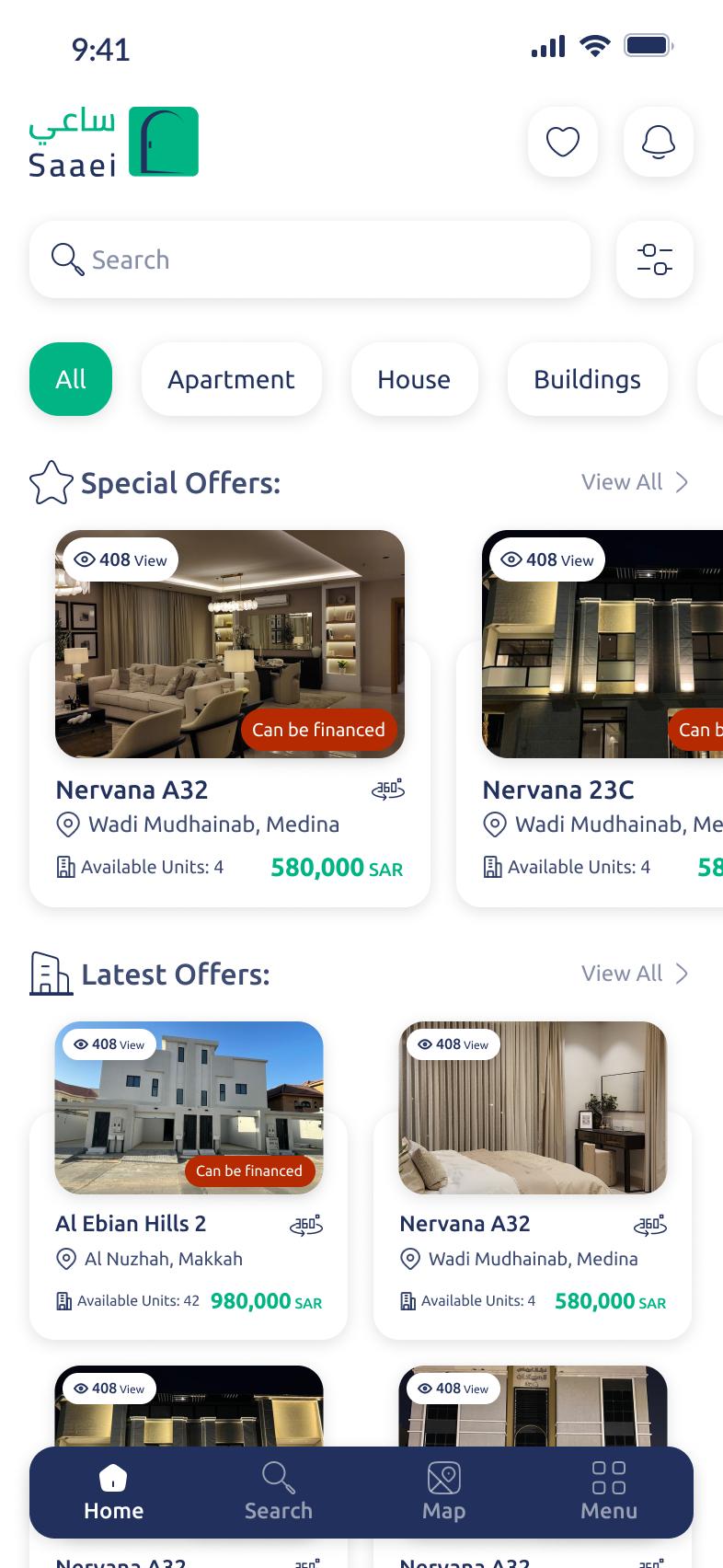This screenshot has height=1568, width=723.
Task: Filter by Buildings category
Action: (x=587, y=379)
